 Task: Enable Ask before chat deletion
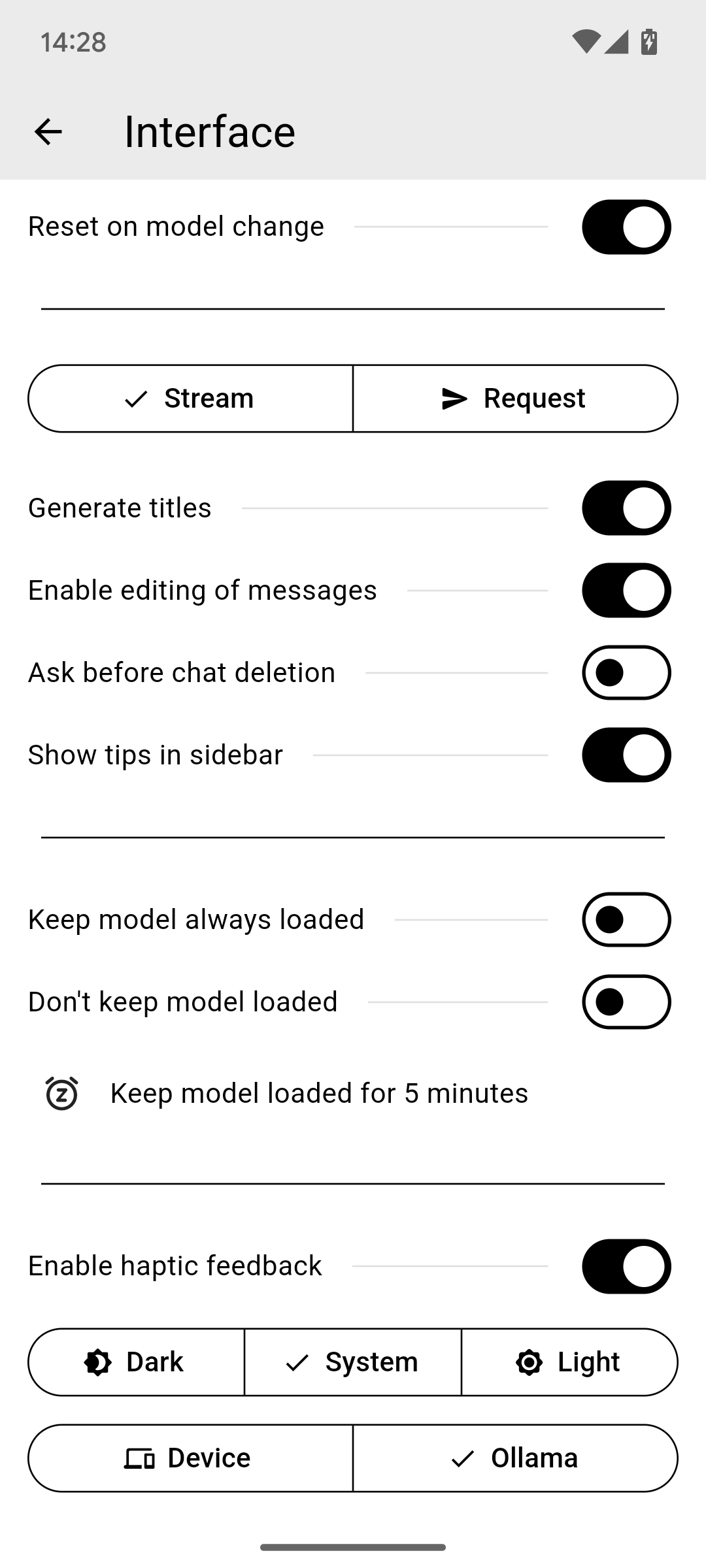click(x=626, y=673)
